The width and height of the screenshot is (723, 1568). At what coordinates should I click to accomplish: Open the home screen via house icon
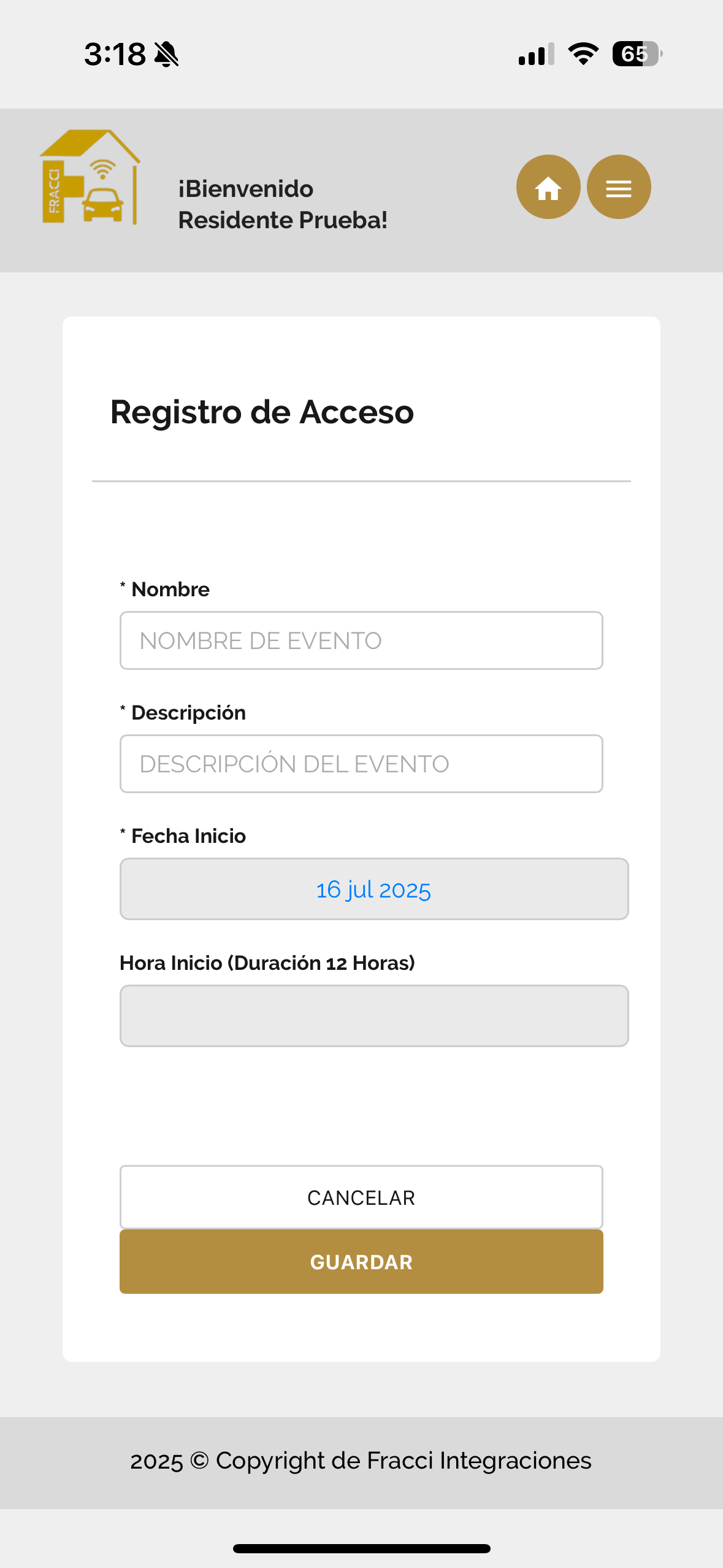(x=548, y=187)
